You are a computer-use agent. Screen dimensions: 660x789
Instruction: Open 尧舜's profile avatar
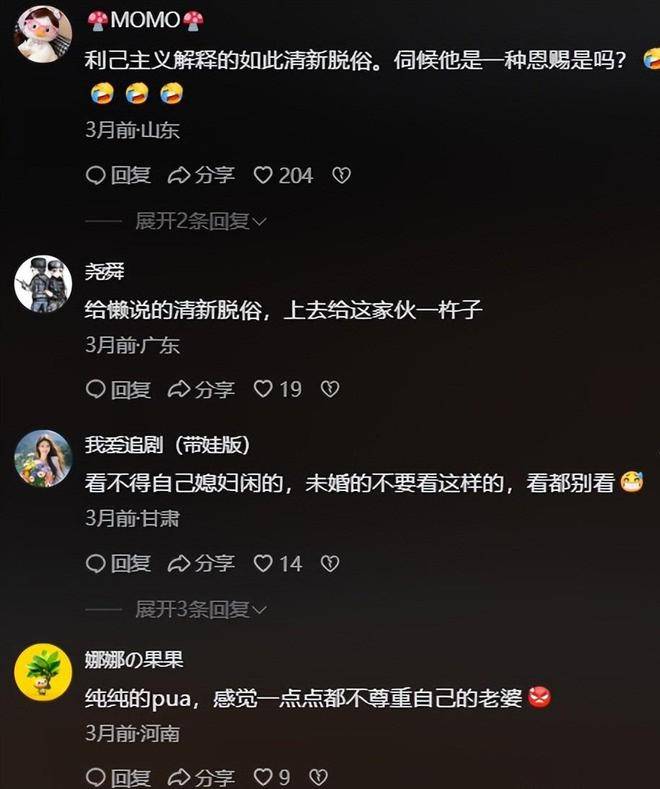(x=43, y=285)
